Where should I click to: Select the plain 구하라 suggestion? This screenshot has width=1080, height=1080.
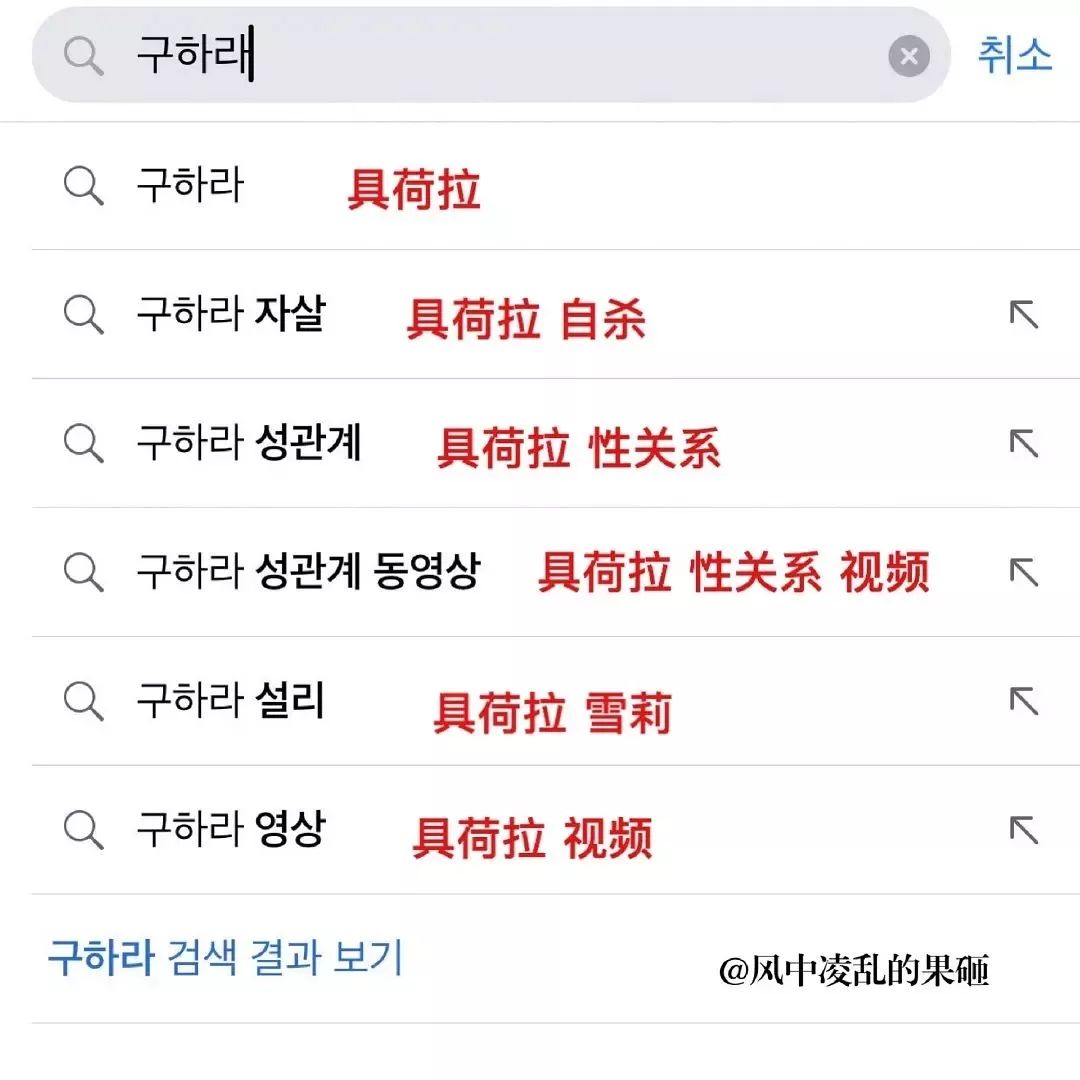190,186
